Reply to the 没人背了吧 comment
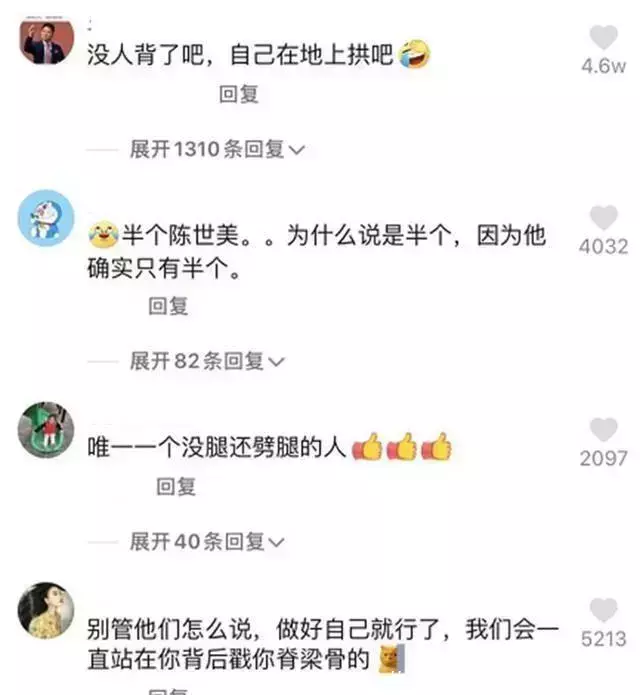The image size is (640, 695). coord(238,94)
